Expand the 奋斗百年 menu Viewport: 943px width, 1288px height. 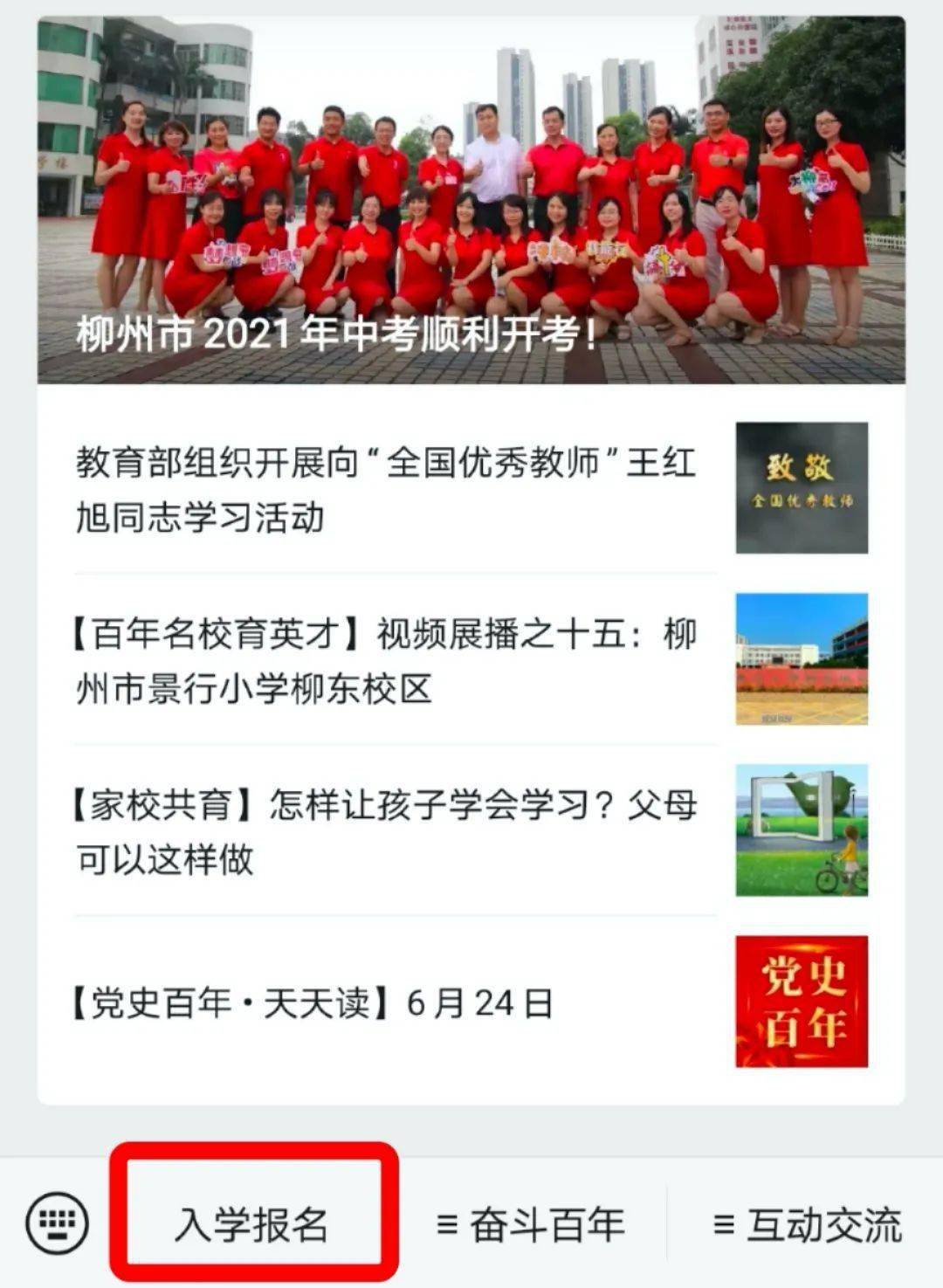(x=531, y=1224)
